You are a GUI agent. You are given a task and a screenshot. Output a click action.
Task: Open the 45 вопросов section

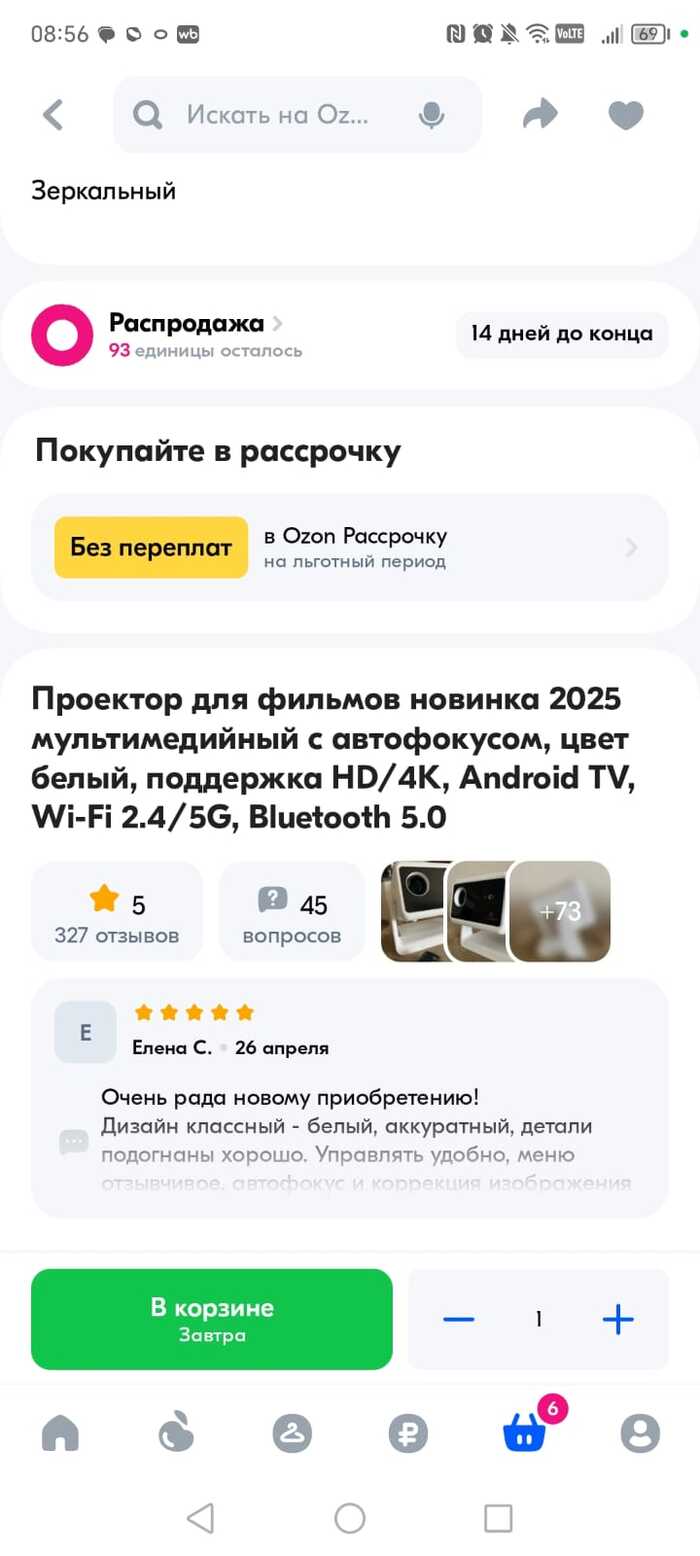tap(292, 912)
